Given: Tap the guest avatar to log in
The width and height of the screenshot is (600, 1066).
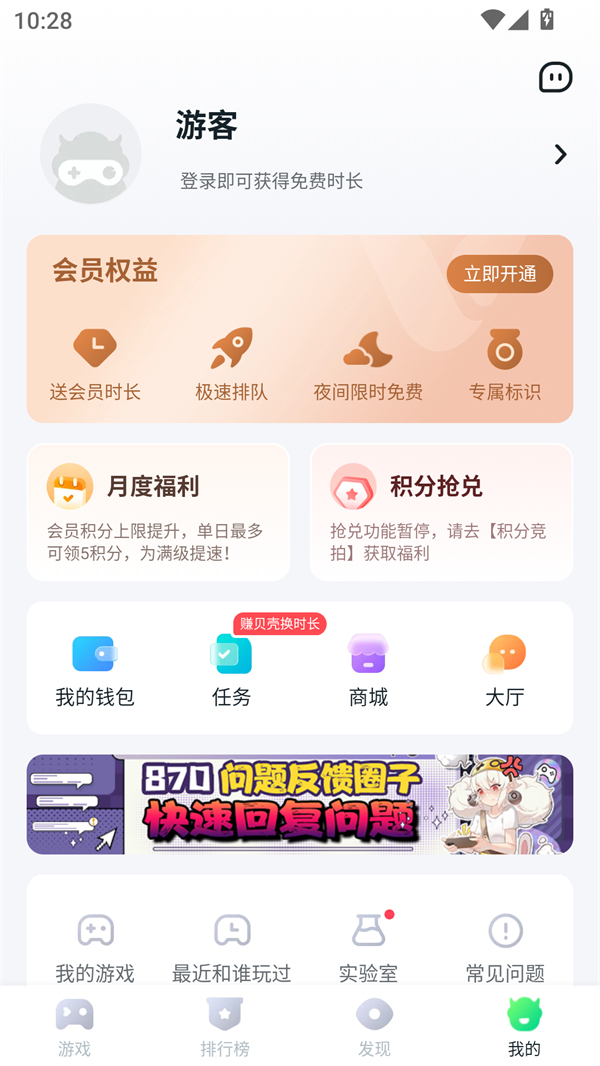Looking at the screenshot, I should (90, 154).
